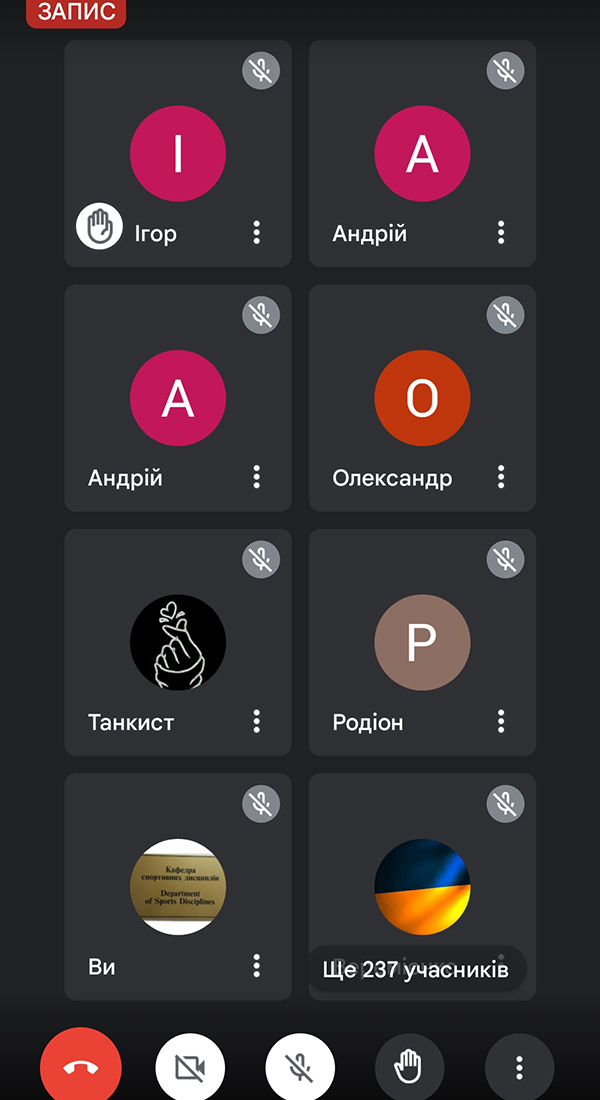Open more call options in the bottom bar
The image size is (600, 1100).
[519, 1068]
